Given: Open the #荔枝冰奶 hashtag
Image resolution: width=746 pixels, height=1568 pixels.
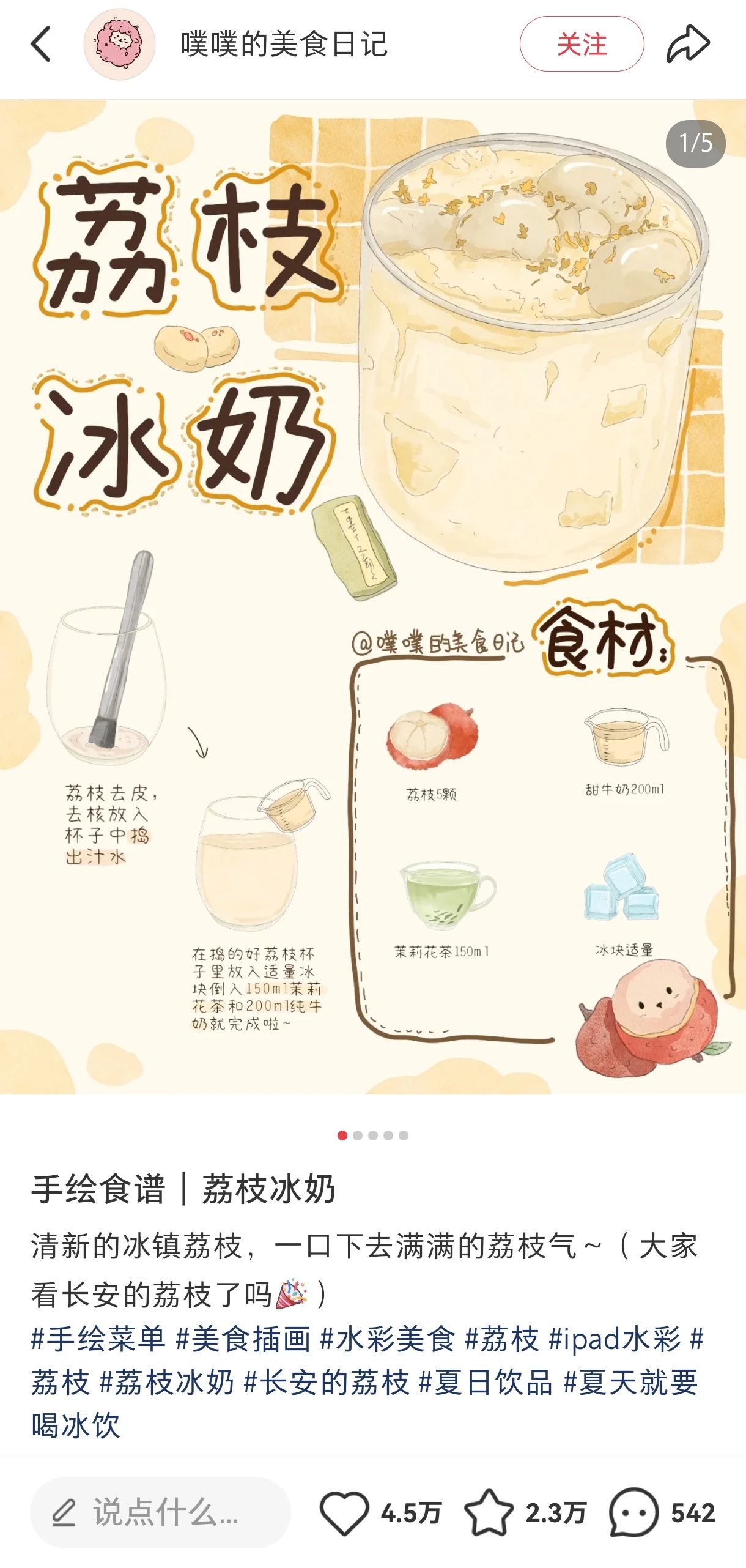Looking at the screenshot, I should click(167, 1381).
